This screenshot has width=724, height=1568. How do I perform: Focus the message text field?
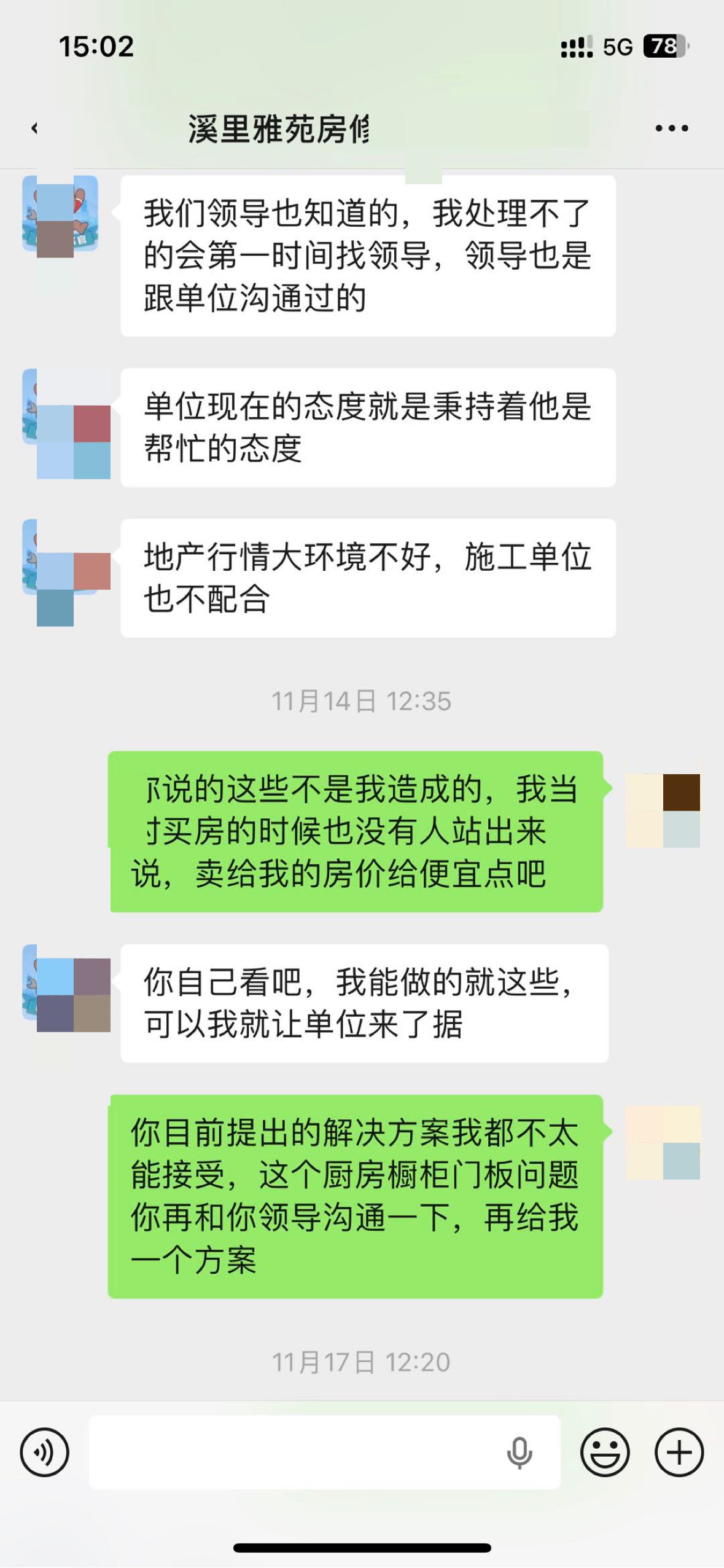pos(295,1452)
